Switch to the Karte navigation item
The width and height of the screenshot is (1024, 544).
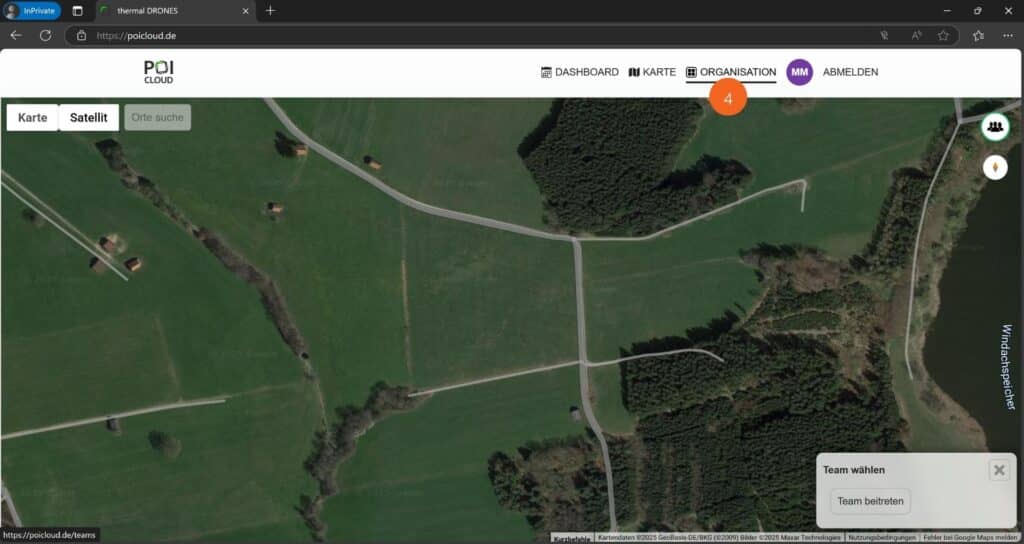652,72
